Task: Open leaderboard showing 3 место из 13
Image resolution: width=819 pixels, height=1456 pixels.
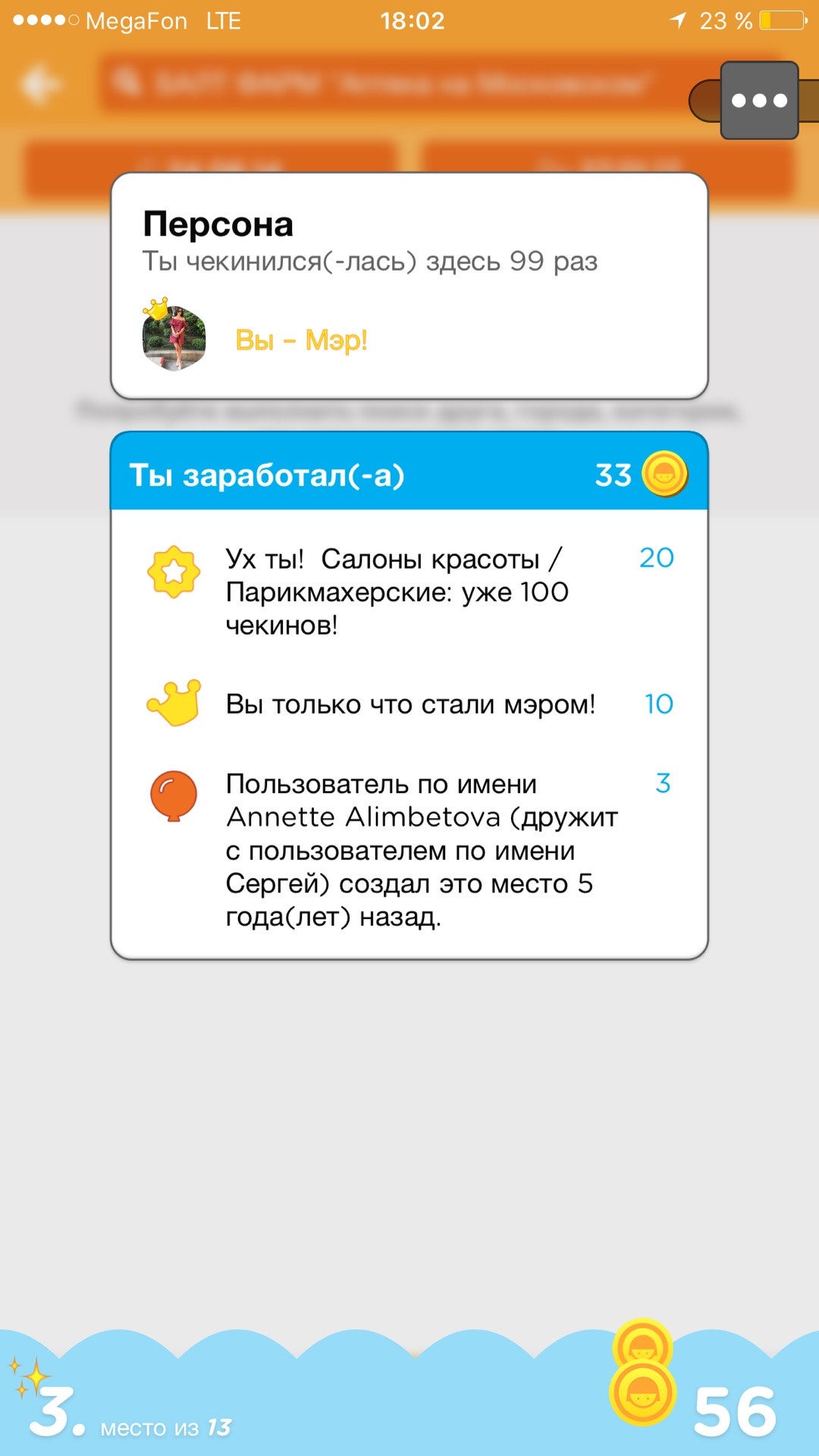Action: [129, 1413]
